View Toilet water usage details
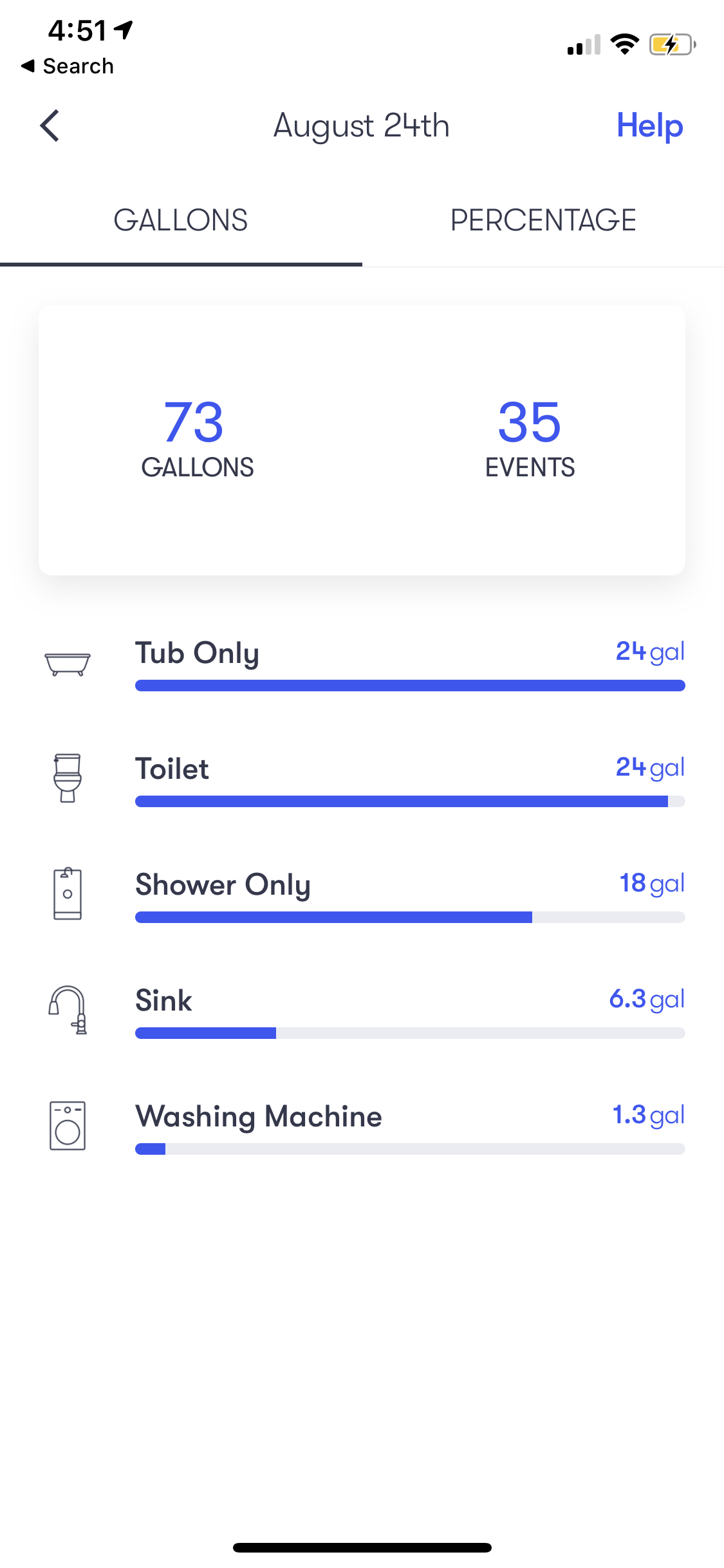This screenshot has width=724, height=1568. 409,779
